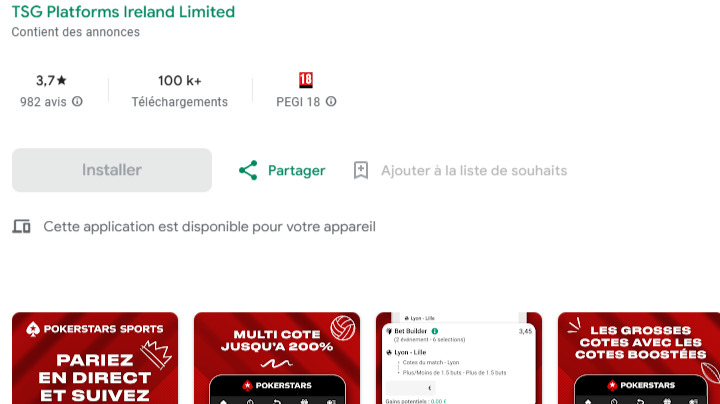Viewport: 720px width, 404px height.
Task: Open the info icon next to 982 avis
Action: point(78,102)
